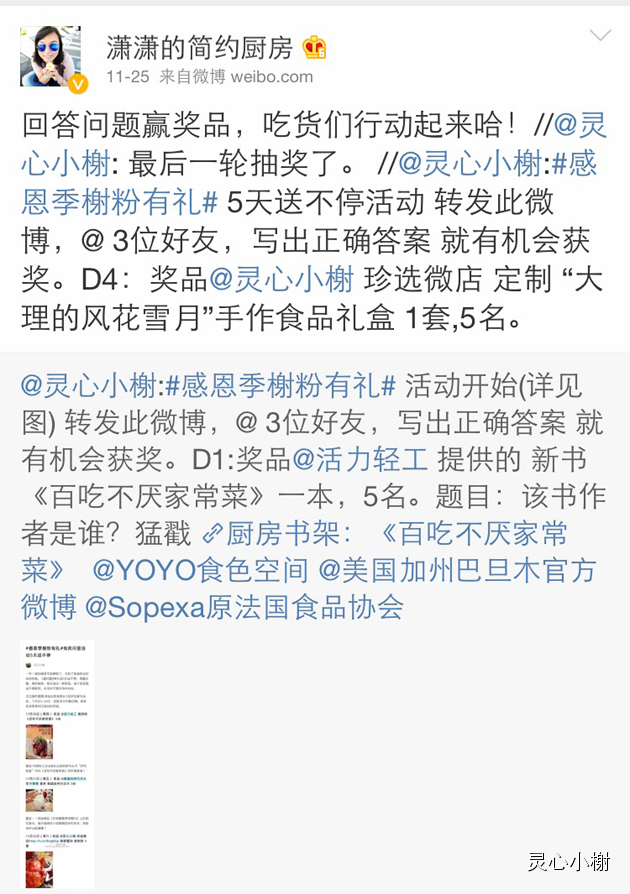The image size is (630, 894).
Task: Open @美国加州巴旦木官方微博 mention
Action: 457,570
